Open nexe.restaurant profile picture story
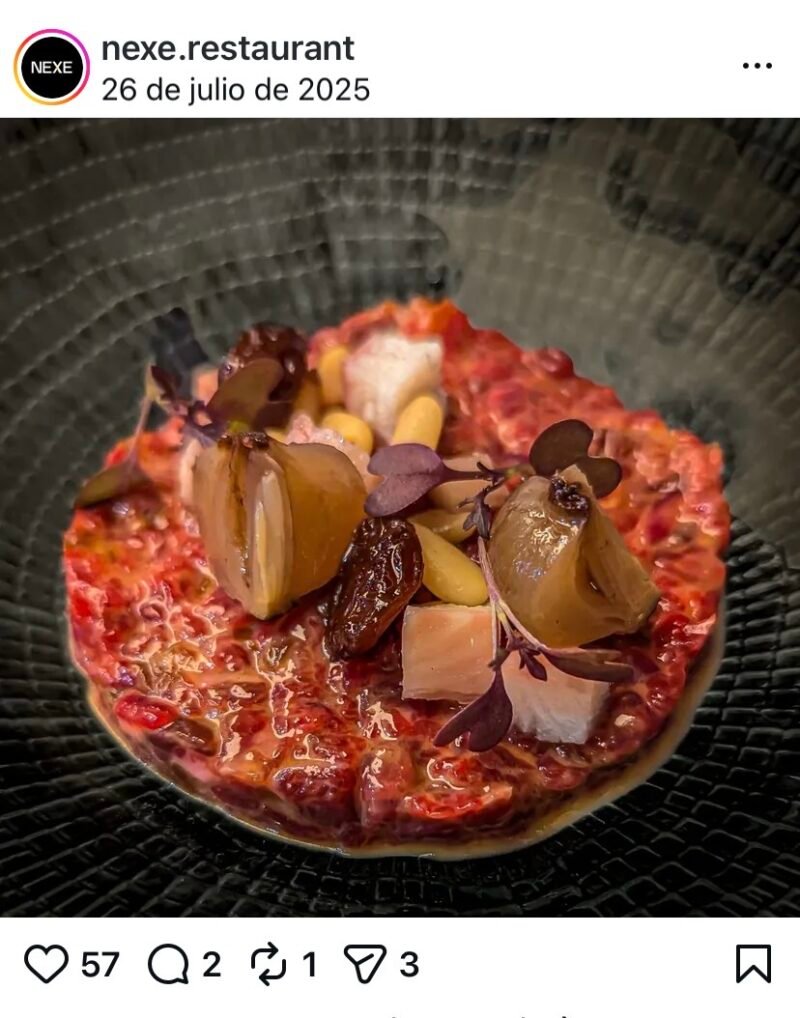Screen dimensions: 800x1018 [51, 67]
